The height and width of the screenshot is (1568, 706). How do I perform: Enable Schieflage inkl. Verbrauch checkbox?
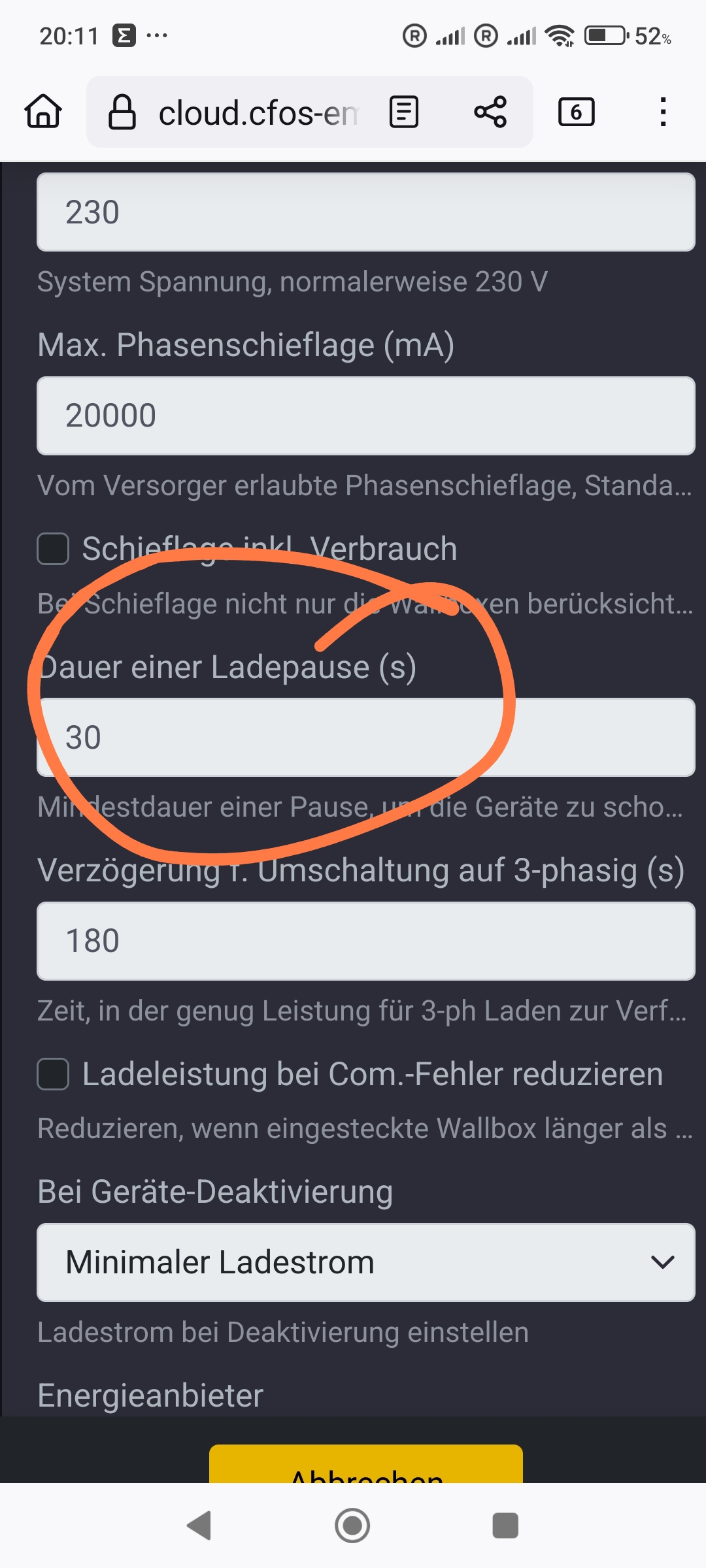pos(53,549)
